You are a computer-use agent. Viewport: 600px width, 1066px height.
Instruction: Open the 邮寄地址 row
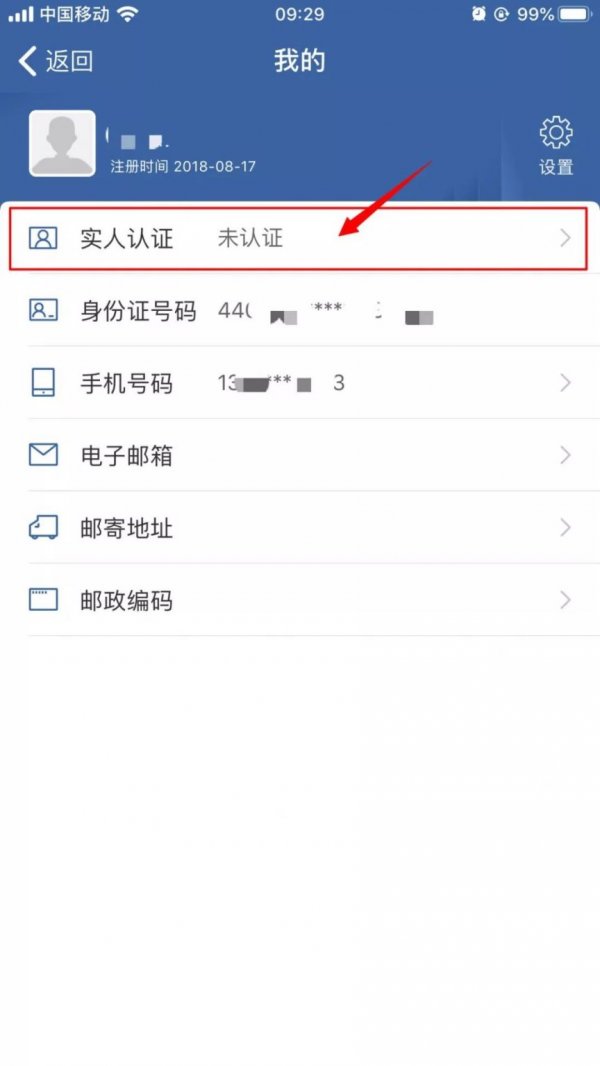tap(300, 528)
